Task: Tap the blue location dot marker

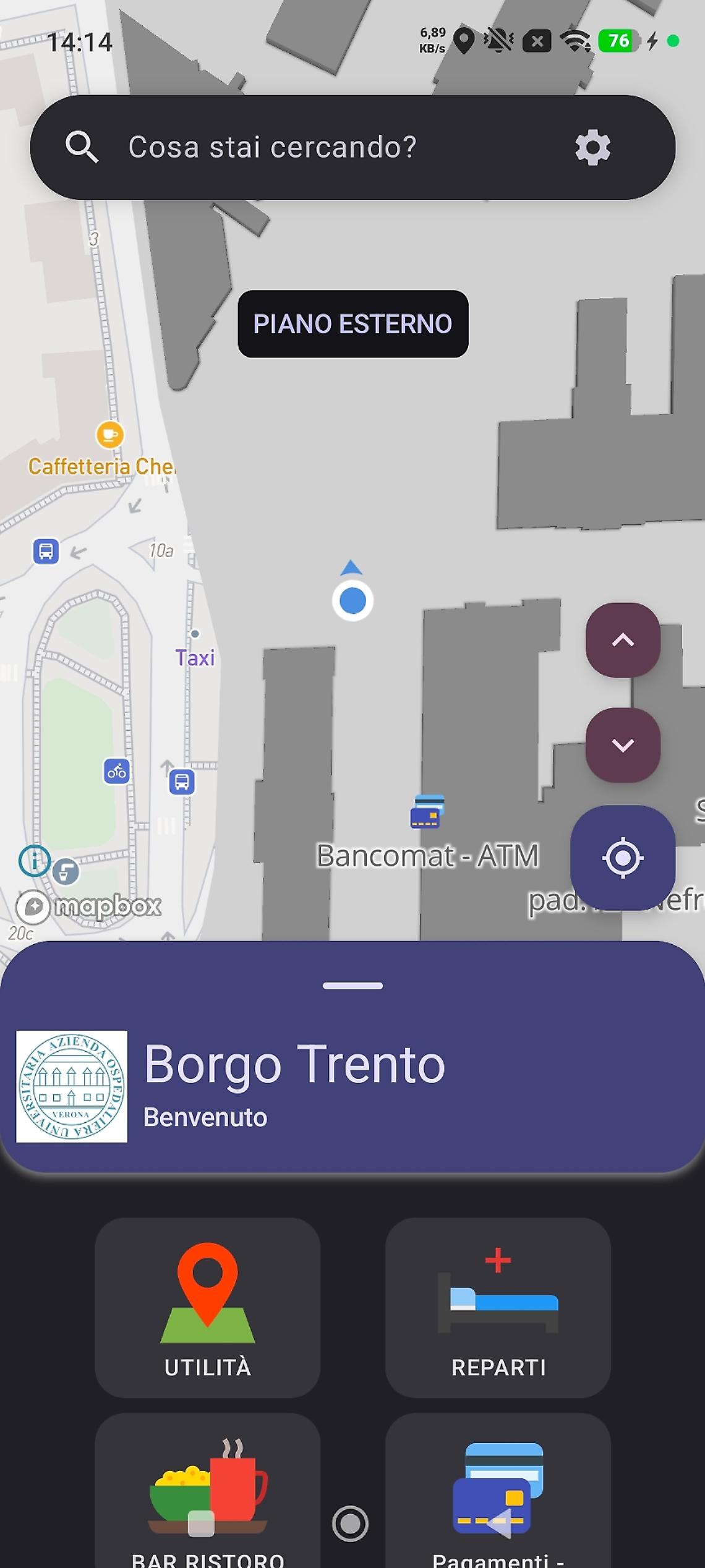Action: coord(352,599)
